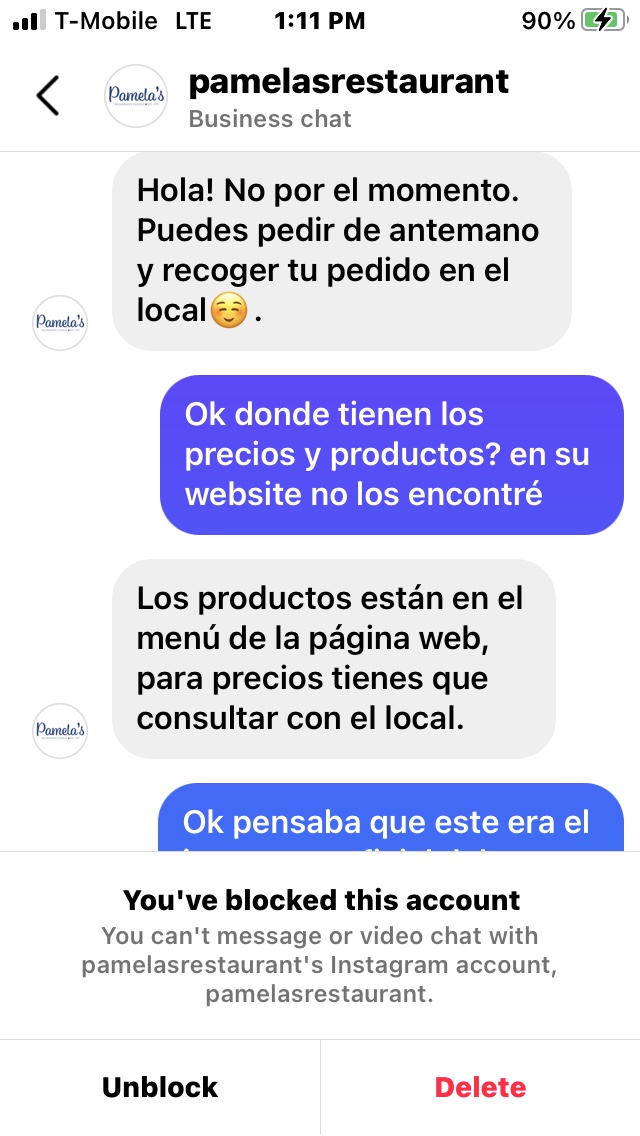Unblock the pamelasrestaurant account
Screen dimensions: 640x1136
tap(160, 1087)
